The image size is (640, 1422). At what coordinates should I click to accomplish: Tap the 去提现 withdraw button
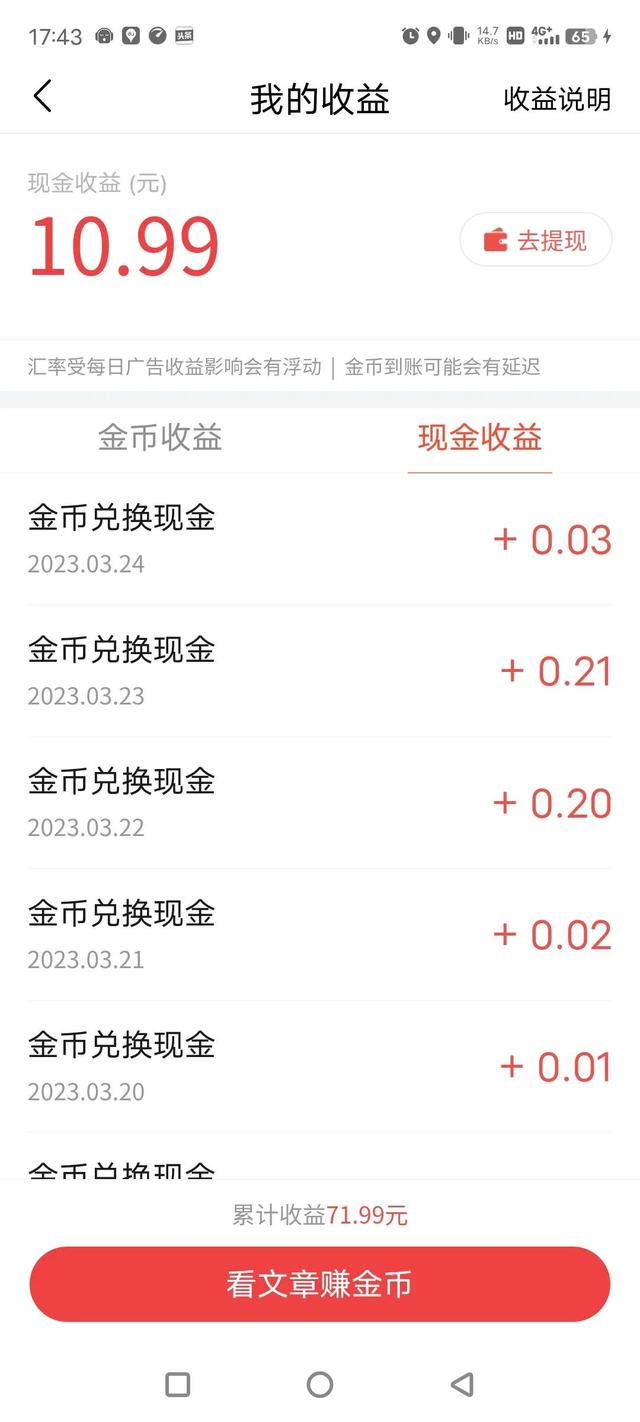click(535, 240)
